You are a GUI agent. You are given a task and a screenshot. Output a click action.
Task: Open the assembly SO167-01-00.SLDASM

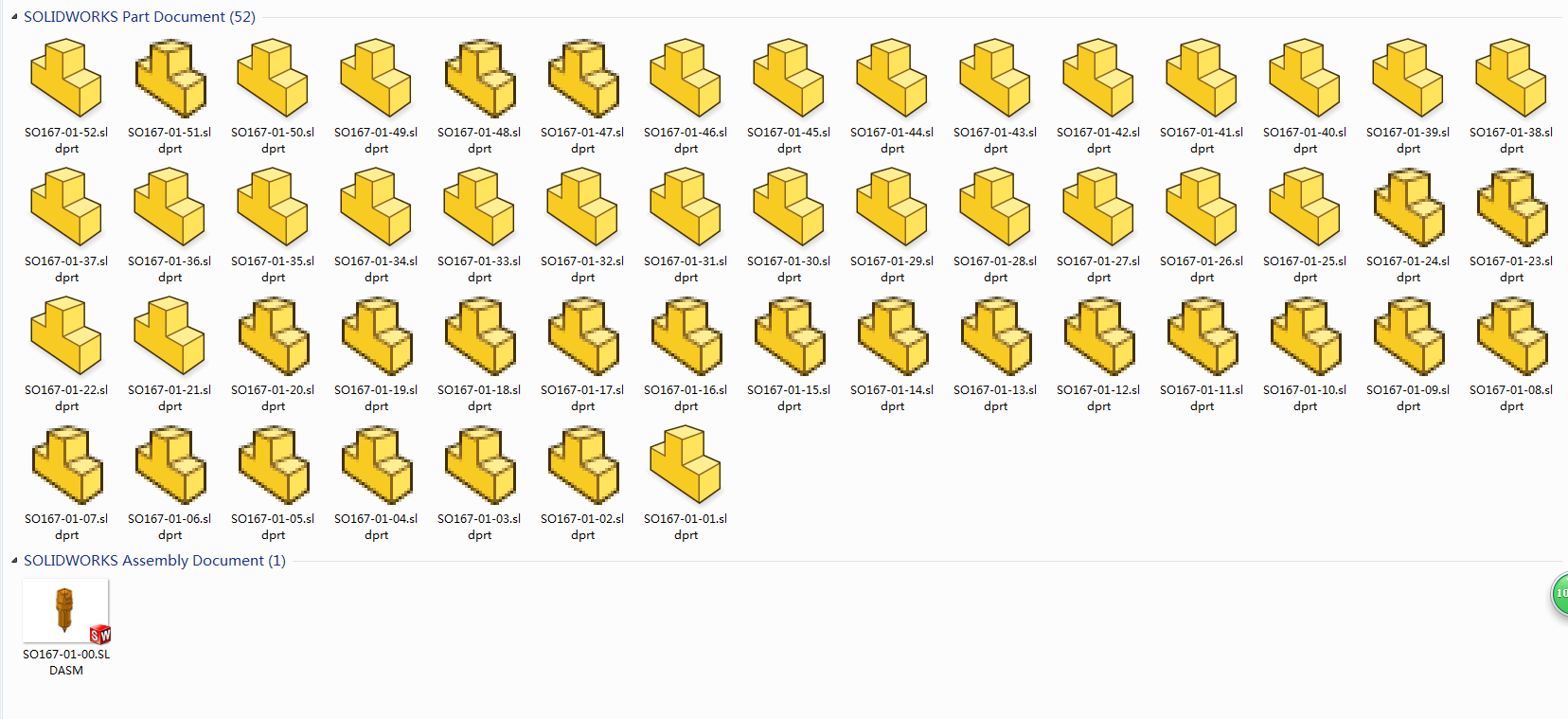pos(66,611)
